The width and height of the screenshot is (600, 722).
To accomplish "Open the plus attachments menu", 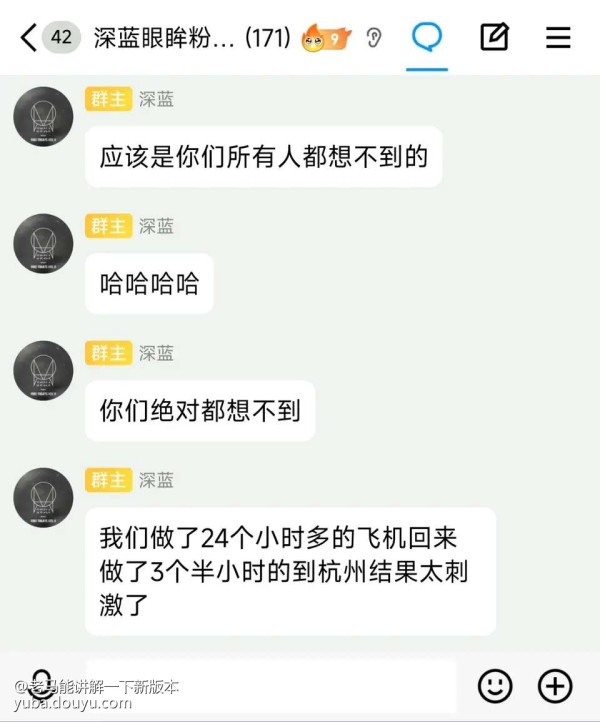I will [555, 685].
